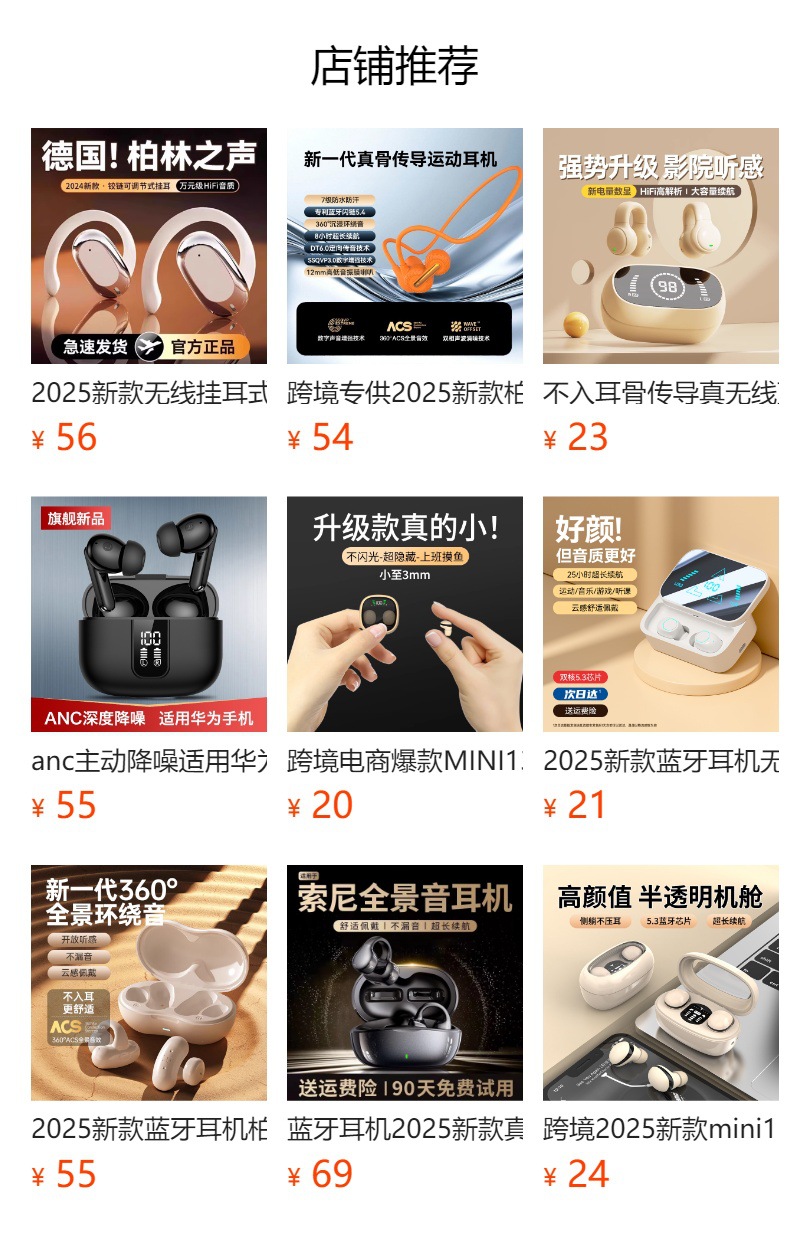
Task: Open the 360° 全景环绕音 earphone card at ¥55
Action: [149, 982]
